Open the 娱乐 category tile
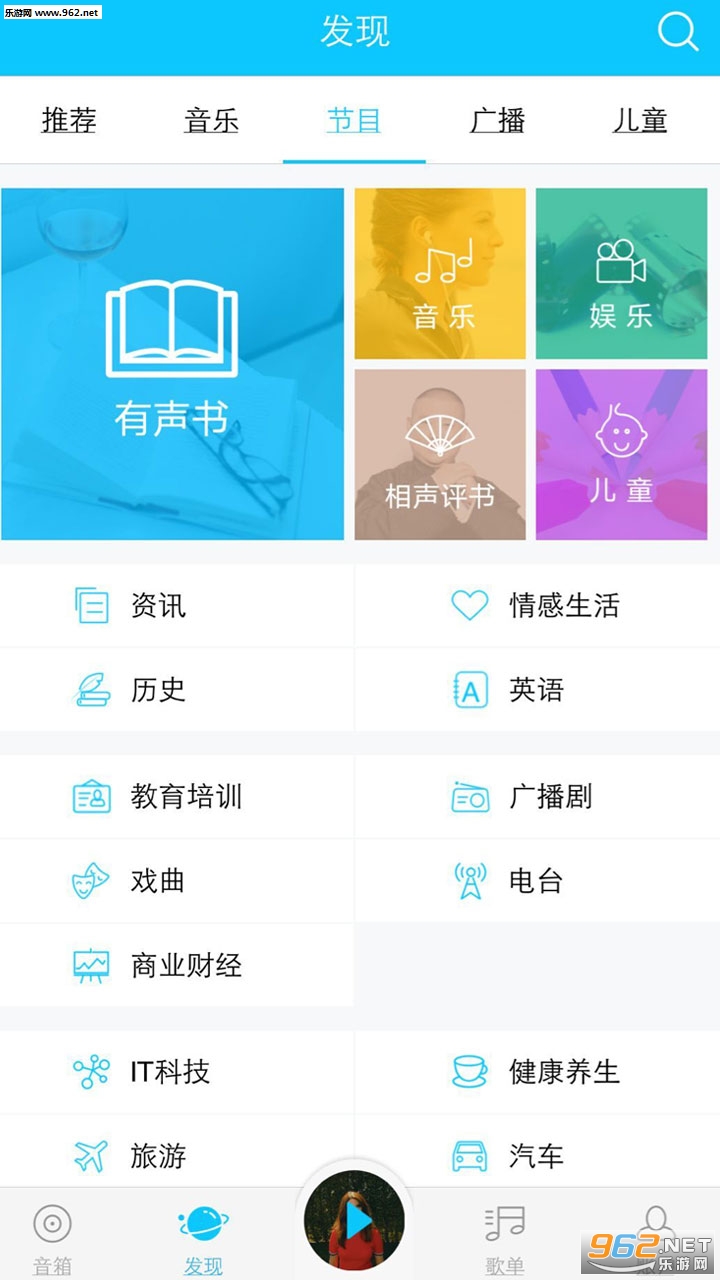 point(621,274)
